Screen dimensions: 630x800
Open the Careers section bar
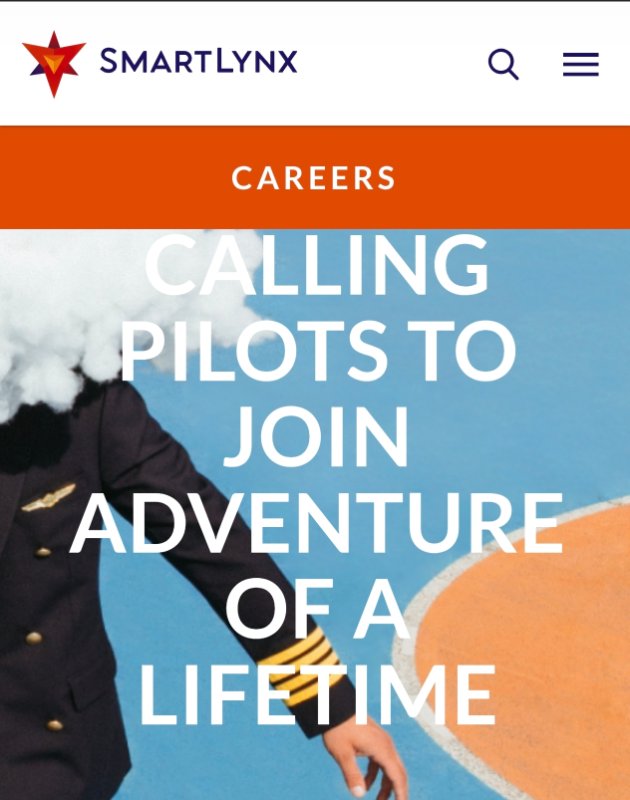[x=315, y=178]
